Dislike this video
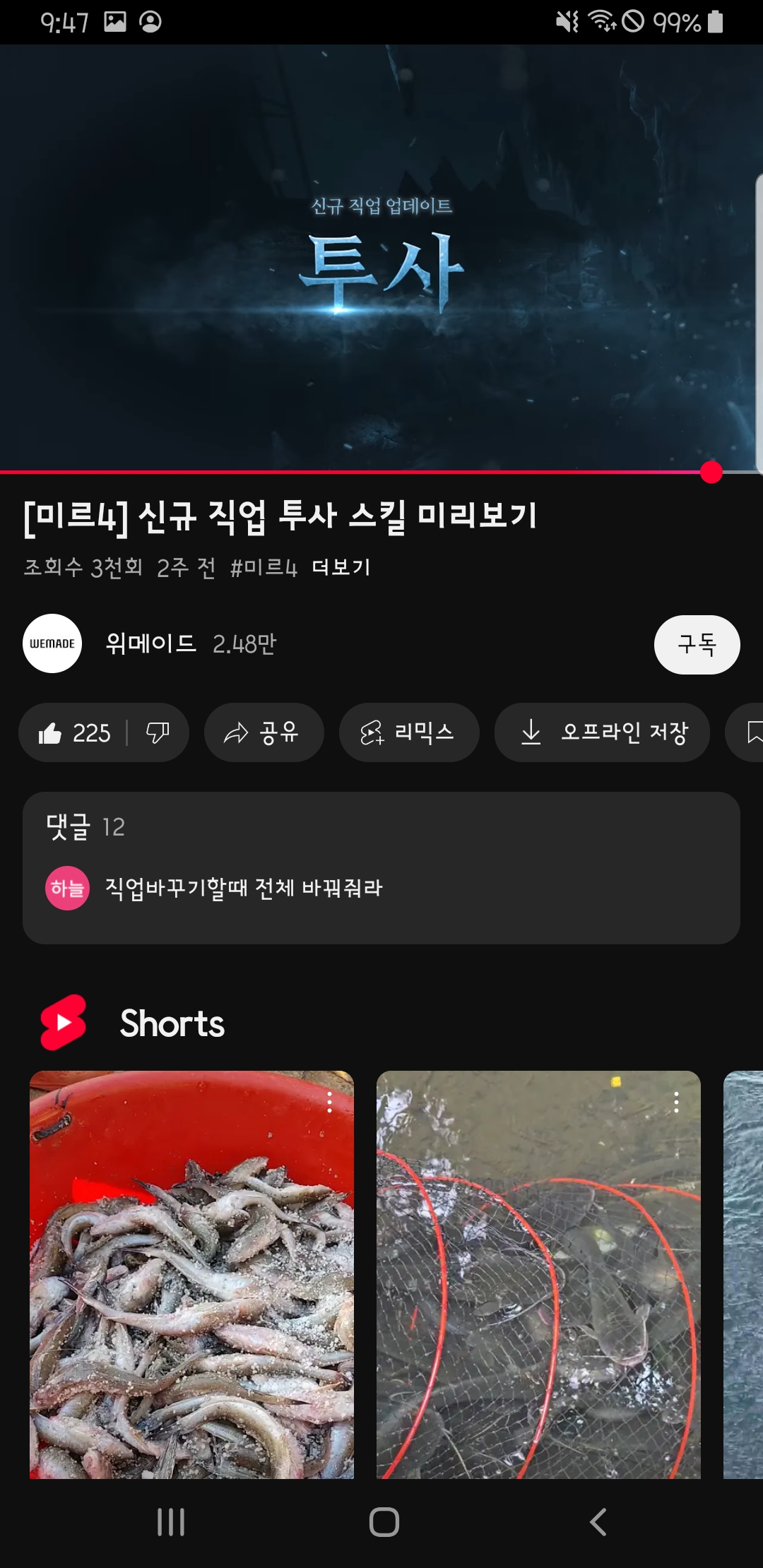Image resolution: width=763 pixels, height=1568 pixels. point(158,732)
